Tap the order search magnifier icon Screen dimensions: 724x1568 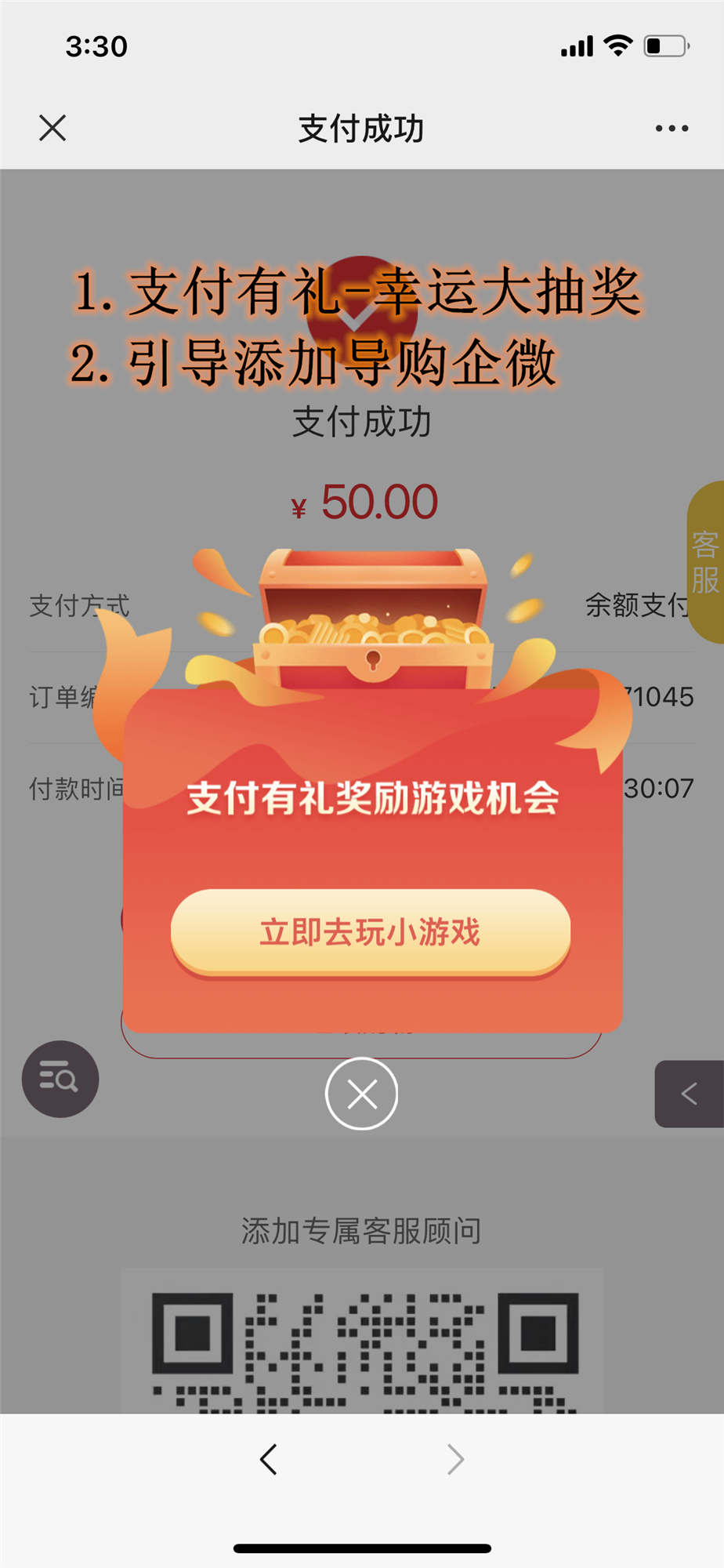[x=60, y=1079]
